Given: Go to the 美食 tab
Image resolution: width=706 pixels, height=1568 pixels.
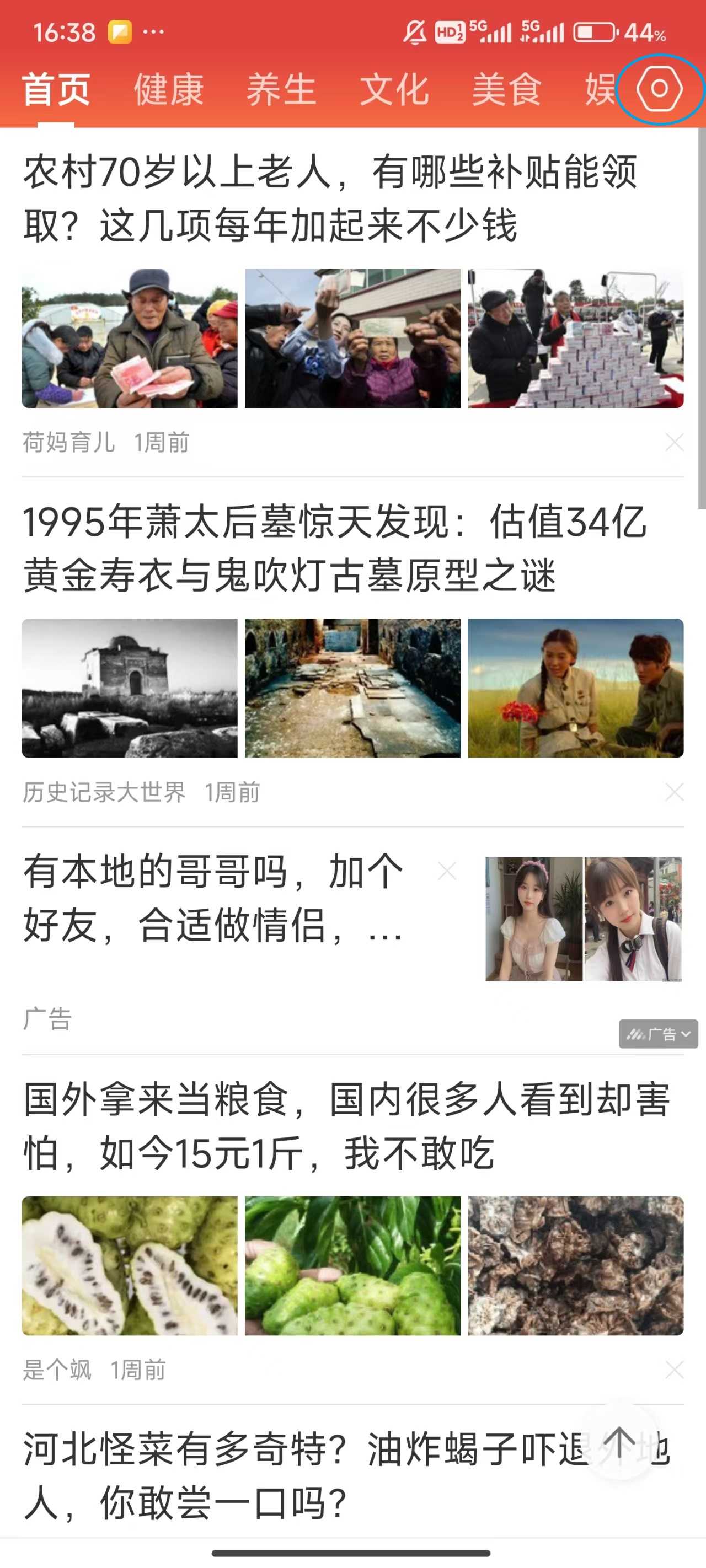Looking at the screenshot, I should pyautogui.click(x=507, y=89).
